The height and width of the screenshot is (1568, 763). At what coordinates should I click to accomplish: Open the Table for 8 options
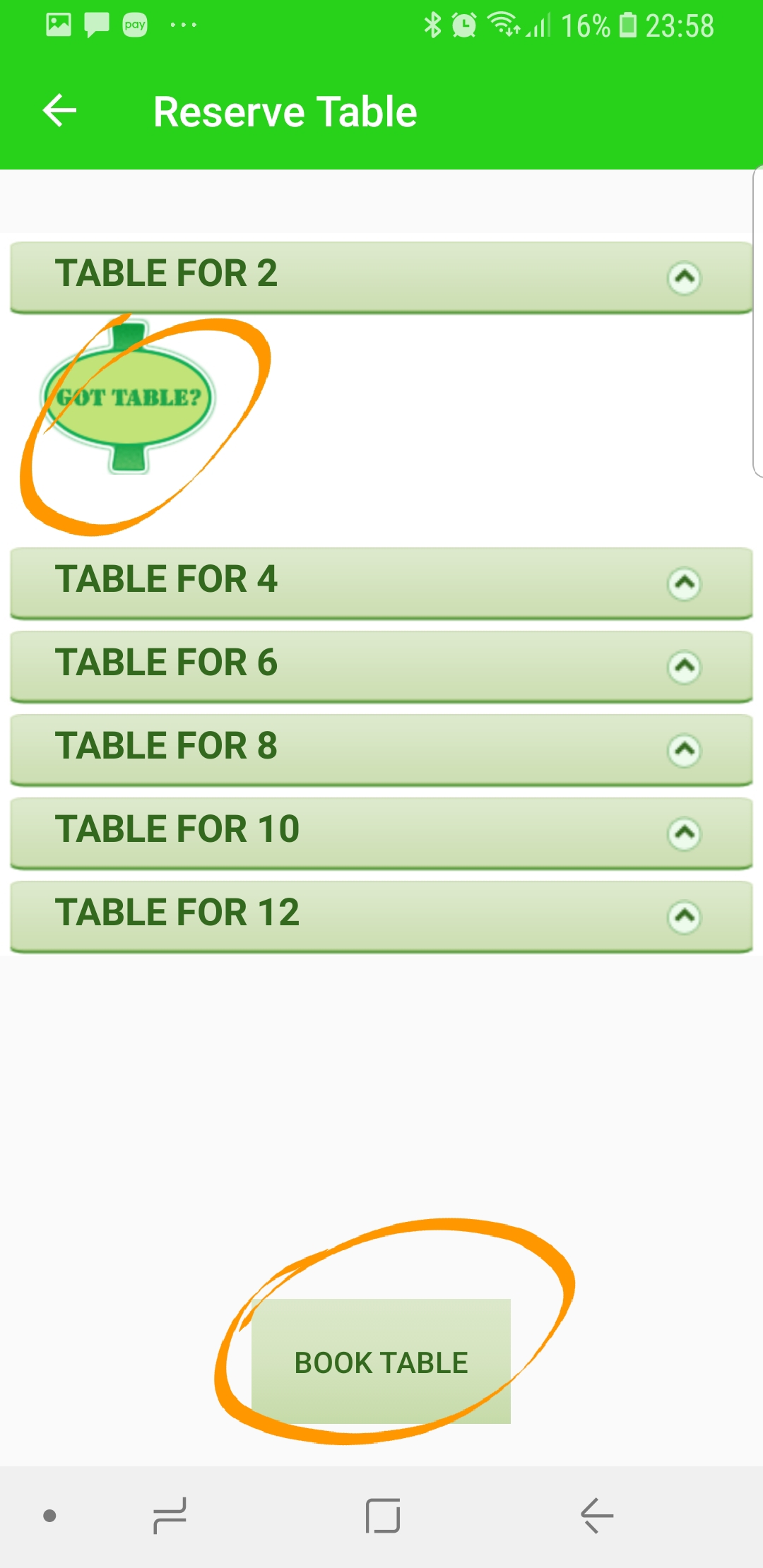tap(684, 750)
